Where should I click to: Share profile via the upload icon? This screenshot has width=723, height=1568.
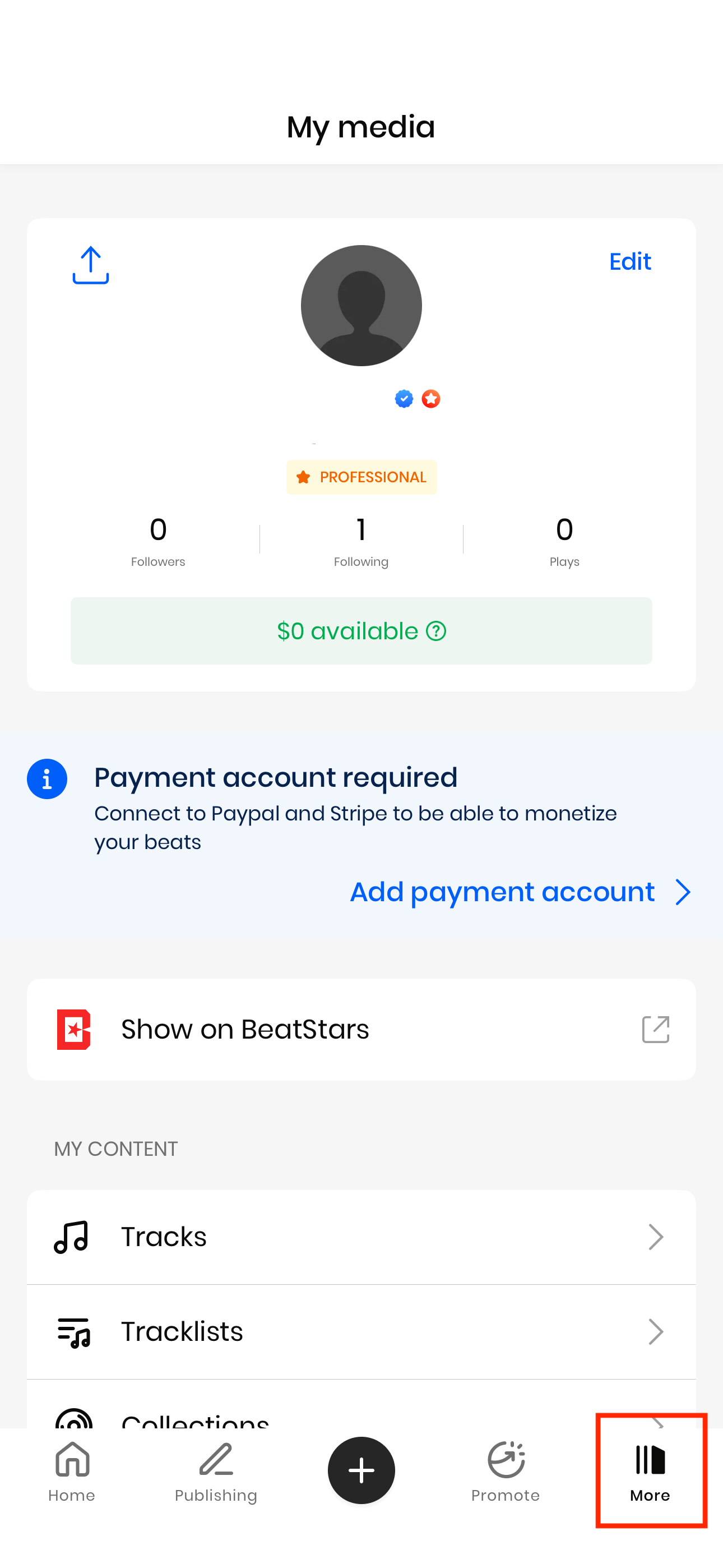pyautogui.click(x=91, y=265)
